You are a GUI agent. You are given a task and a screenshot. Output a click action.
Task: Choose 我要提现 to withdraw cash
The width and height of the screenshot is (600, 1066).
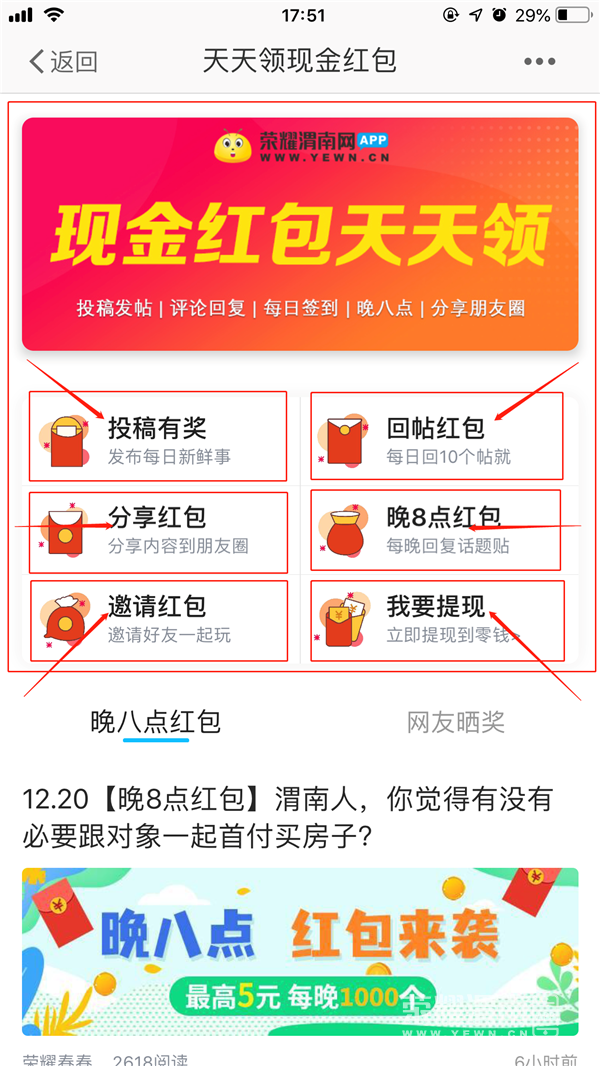(x=436, y=620)
